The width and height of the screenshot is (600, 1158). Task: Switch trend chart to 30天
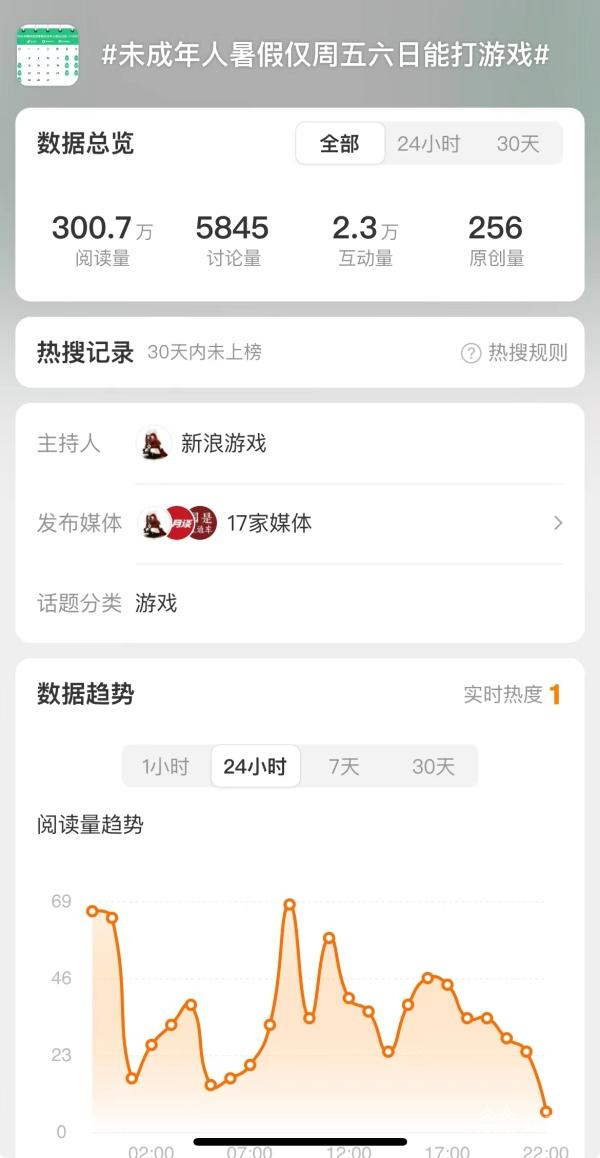(x=433, y=767)
